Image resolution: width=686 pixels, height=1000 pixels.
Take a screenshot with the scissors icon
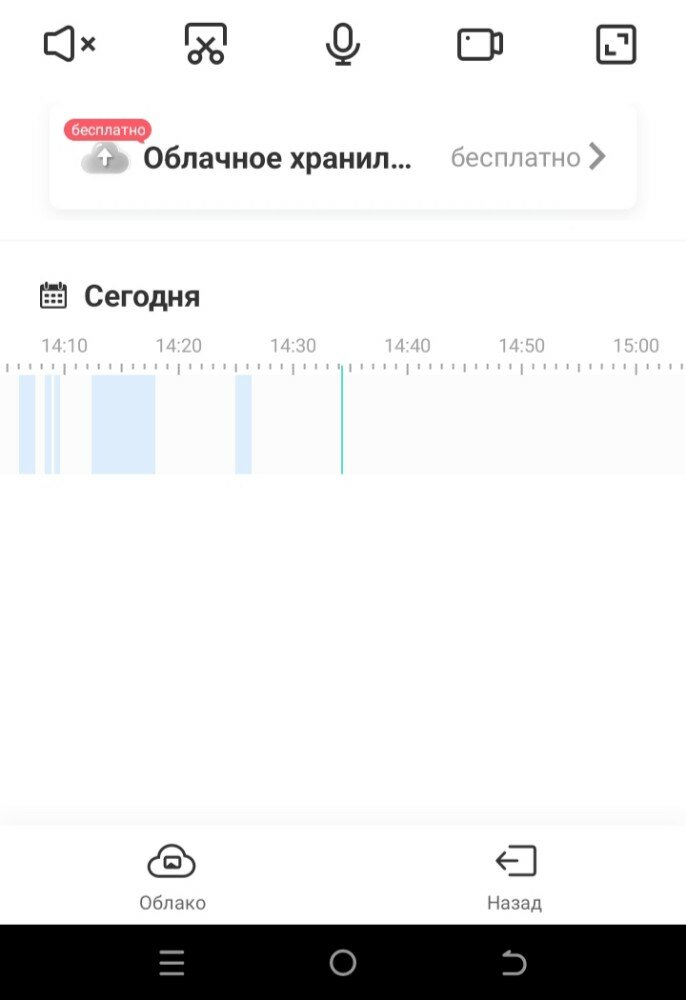(206, 45)
